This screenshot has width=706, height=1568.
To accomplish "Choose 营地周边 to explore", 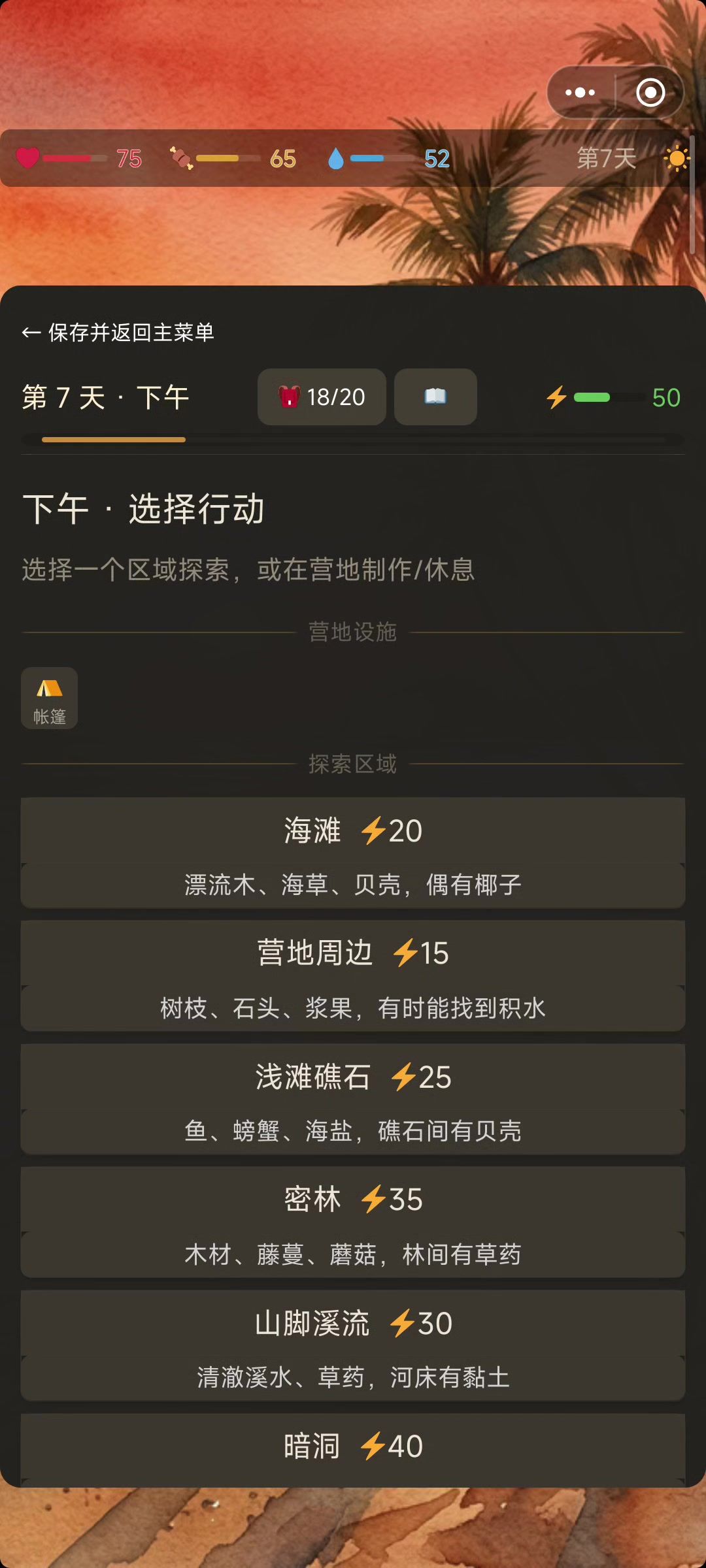I will 353,975.
